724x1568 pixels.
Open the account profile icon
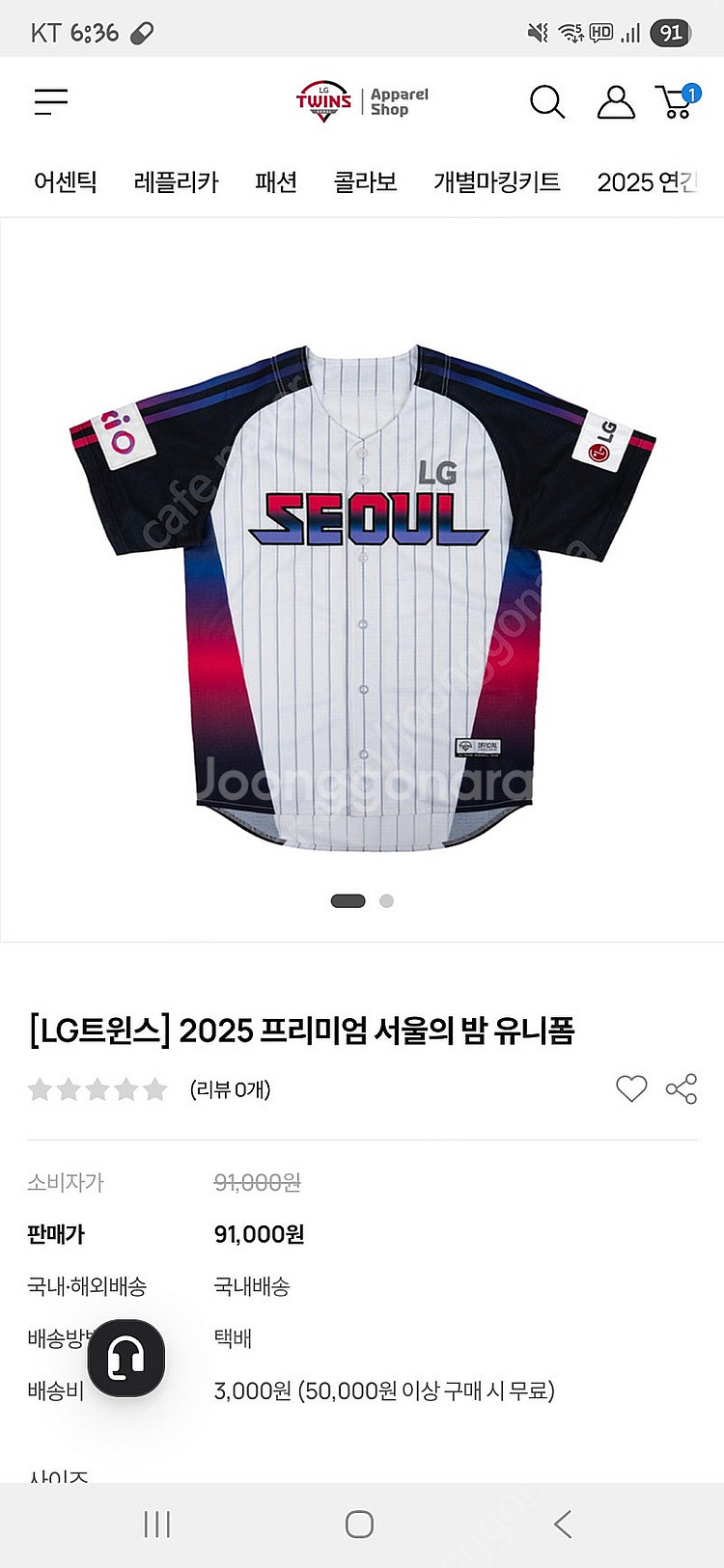615,101
